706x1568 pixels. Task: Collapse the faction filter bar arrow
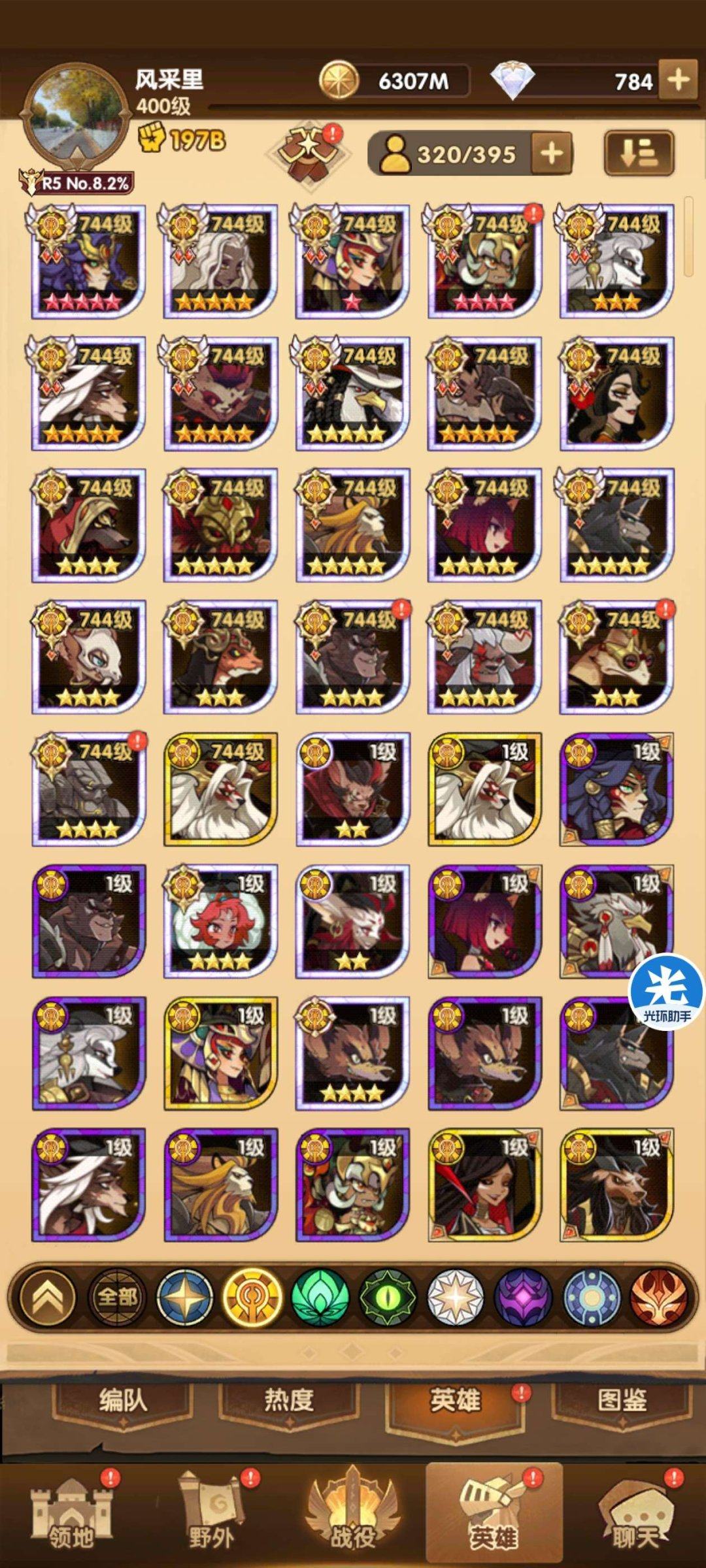(48, 1297)
